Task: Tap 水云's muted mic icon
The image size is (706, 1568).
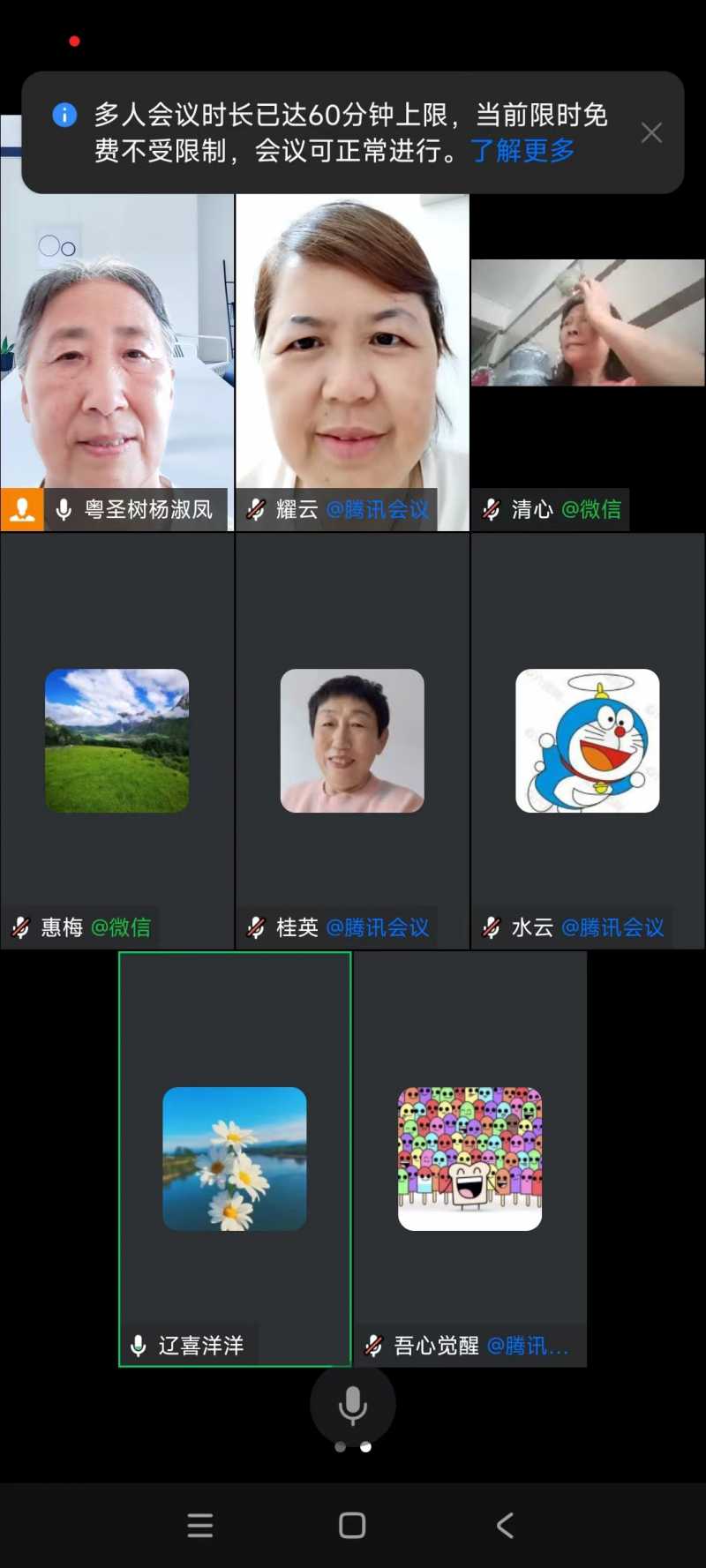Action: [x=491, y=927]
